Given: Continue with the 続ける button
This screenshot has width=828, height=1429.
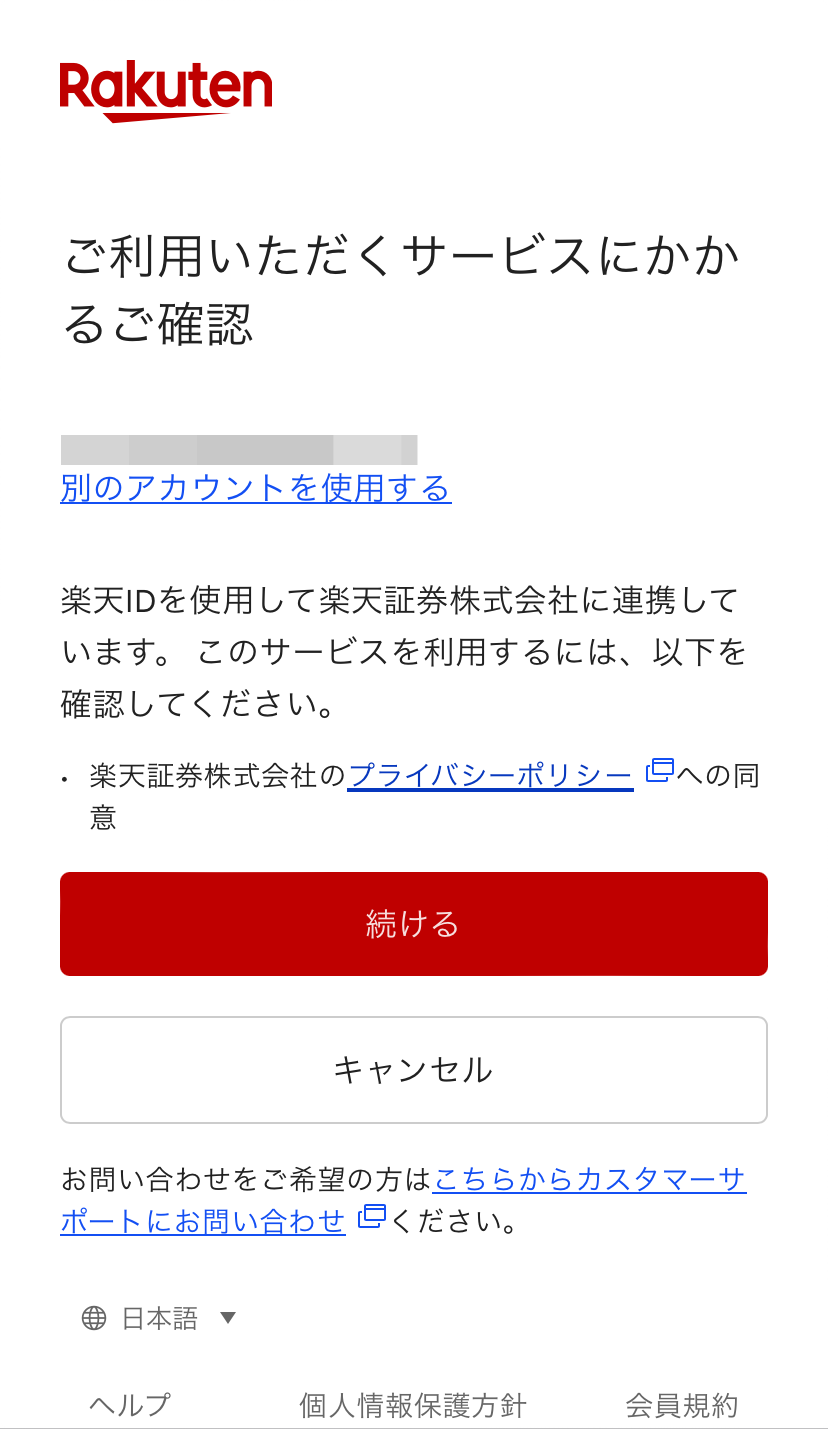Looking at the screenshot, I should 413,924.
